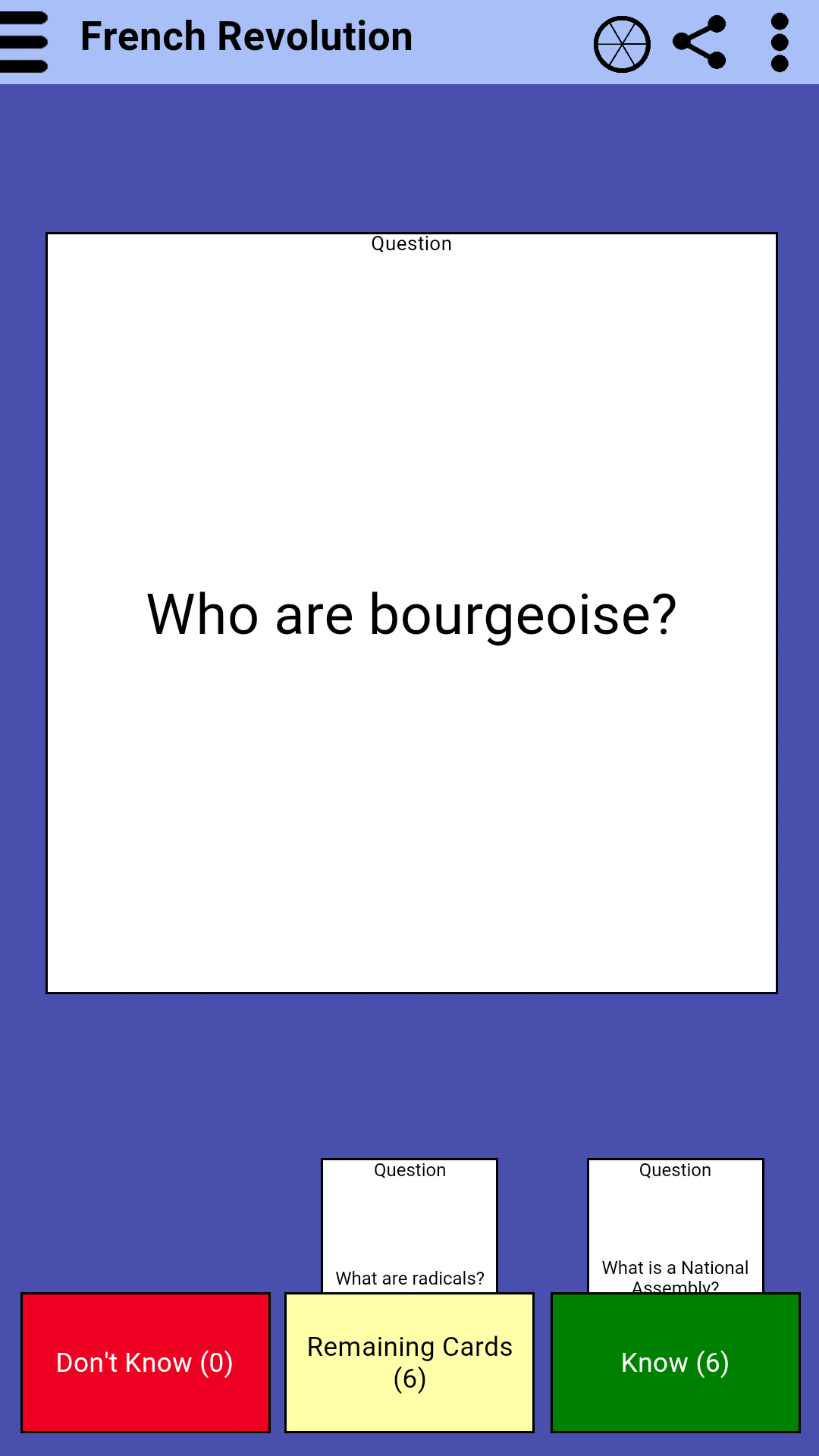
Task: Open the hamburger drawer menu
Action: point(24,42)
